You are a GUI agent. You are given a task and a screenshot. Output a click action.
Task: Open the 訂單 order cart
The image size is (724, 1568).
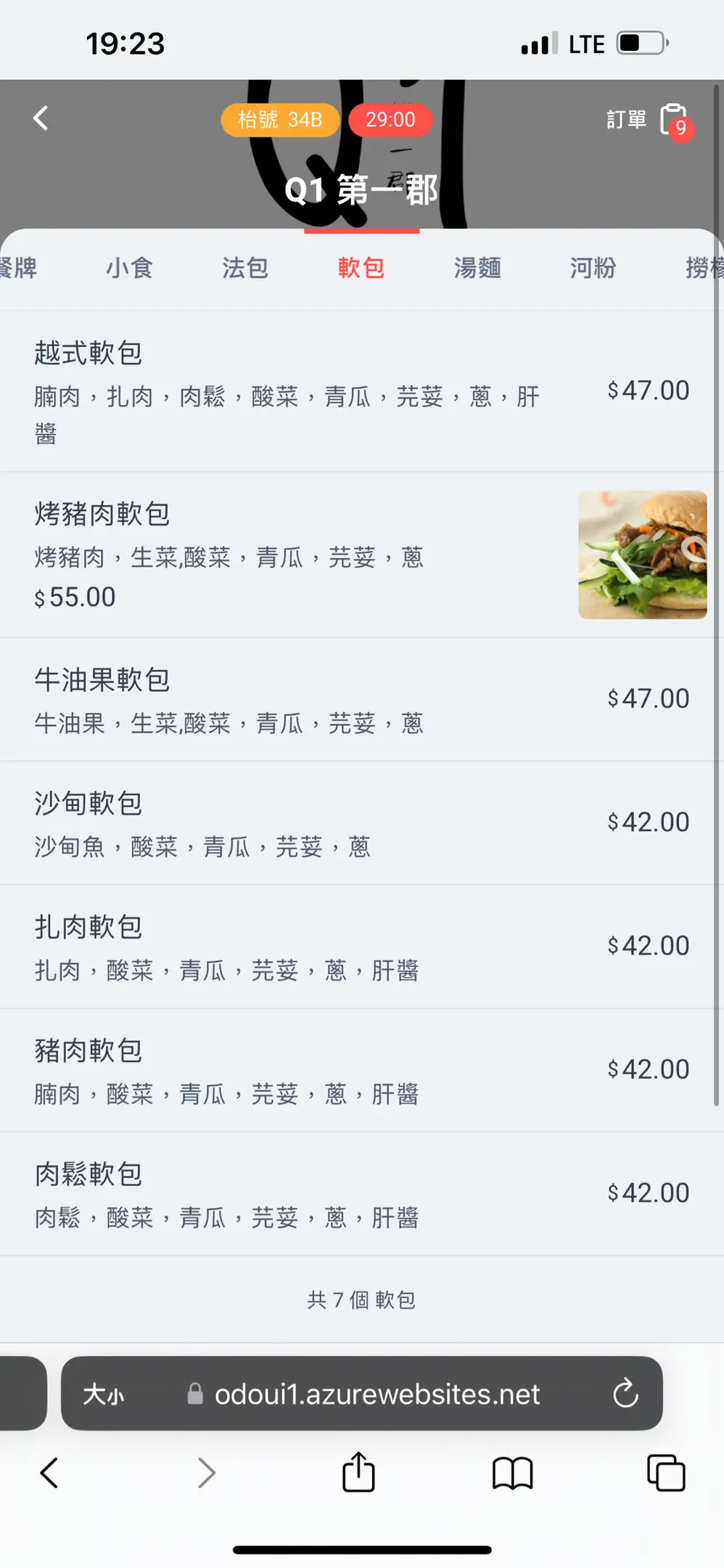tap(647, 120)
